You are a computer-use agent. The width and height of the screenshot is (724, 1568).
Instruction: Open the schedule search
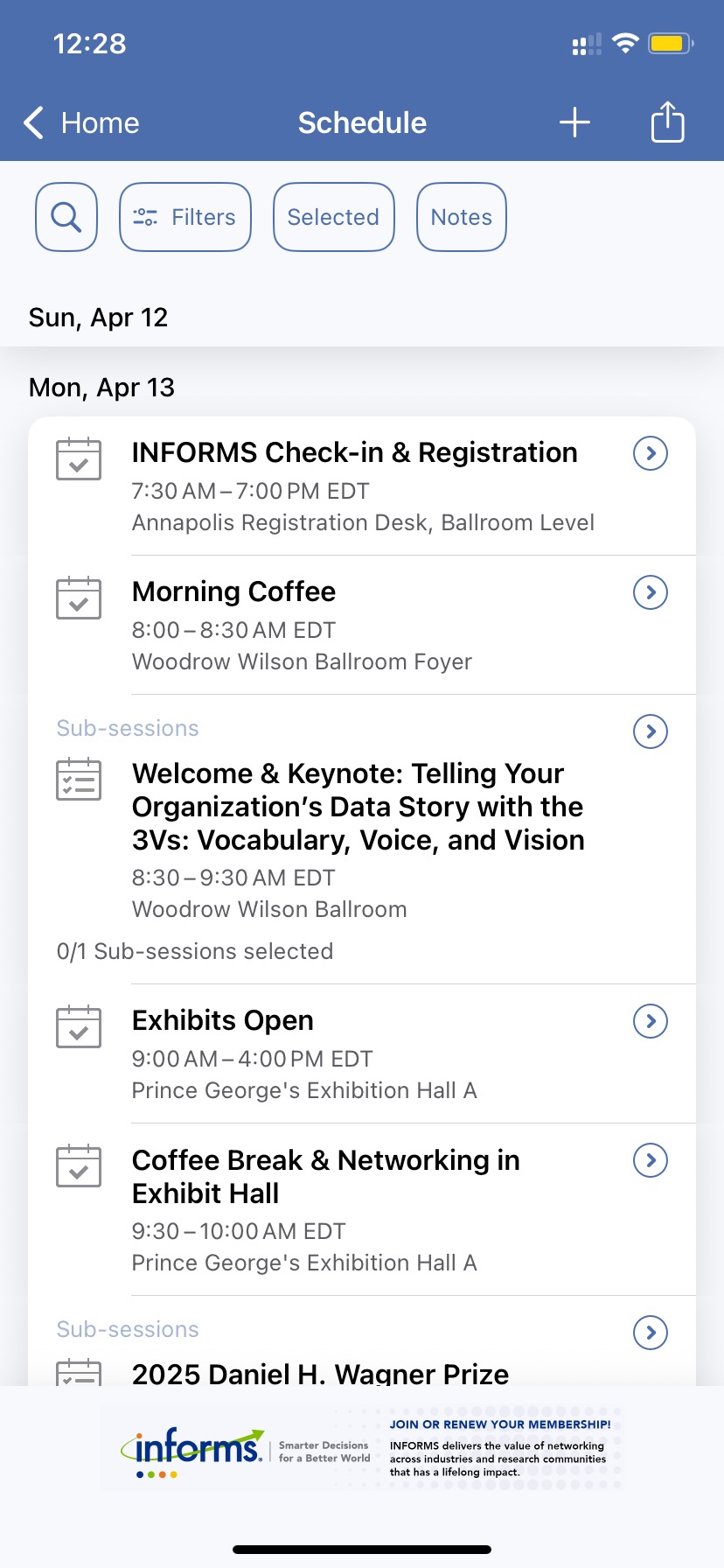pos(66,217)
